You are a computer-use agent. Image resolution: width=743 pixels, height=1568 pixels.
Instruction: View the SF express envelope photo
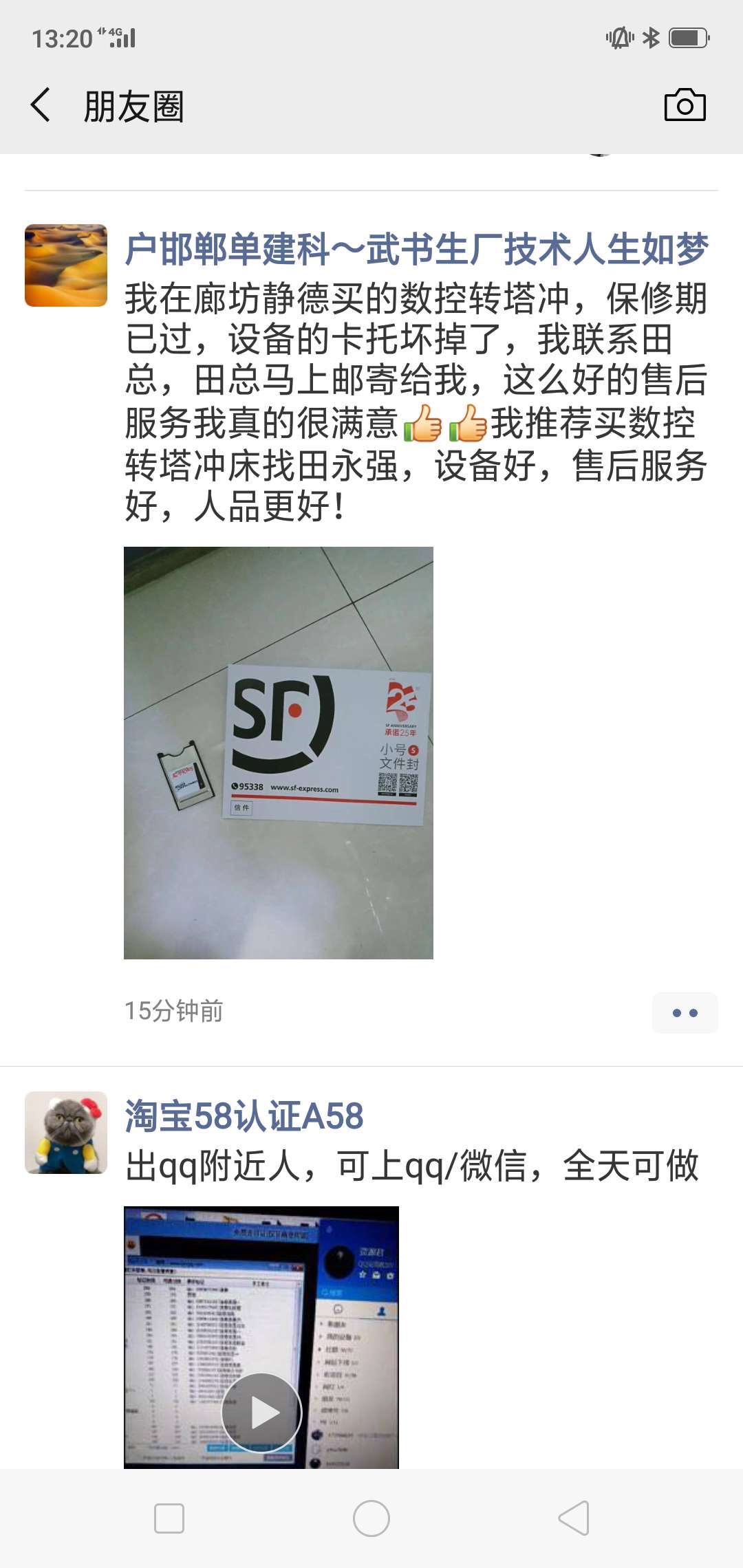tap(279, 752)
